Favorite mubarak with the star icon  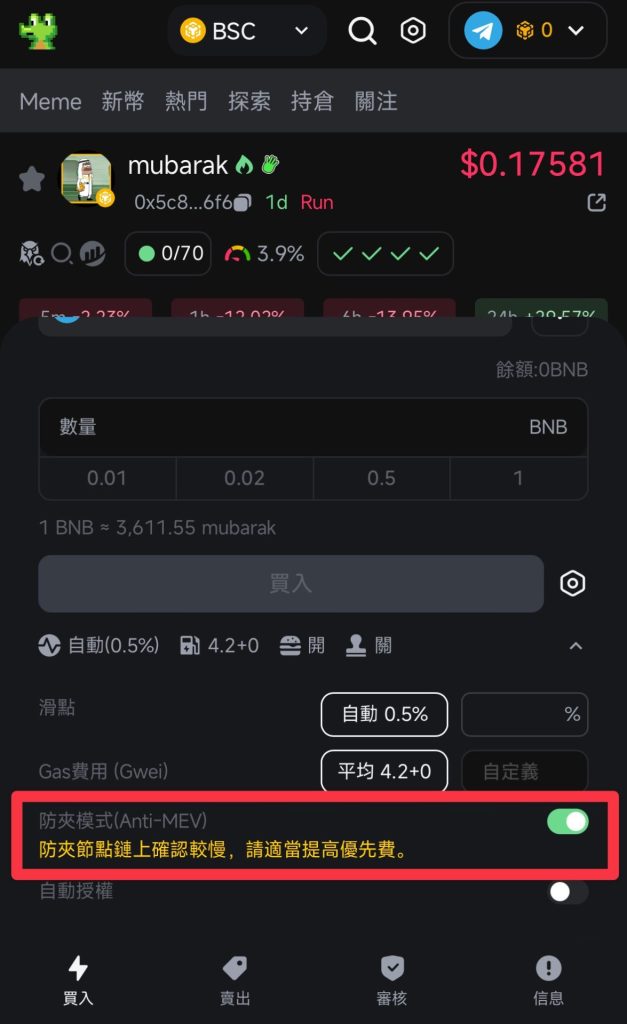[x=32, y=179]
